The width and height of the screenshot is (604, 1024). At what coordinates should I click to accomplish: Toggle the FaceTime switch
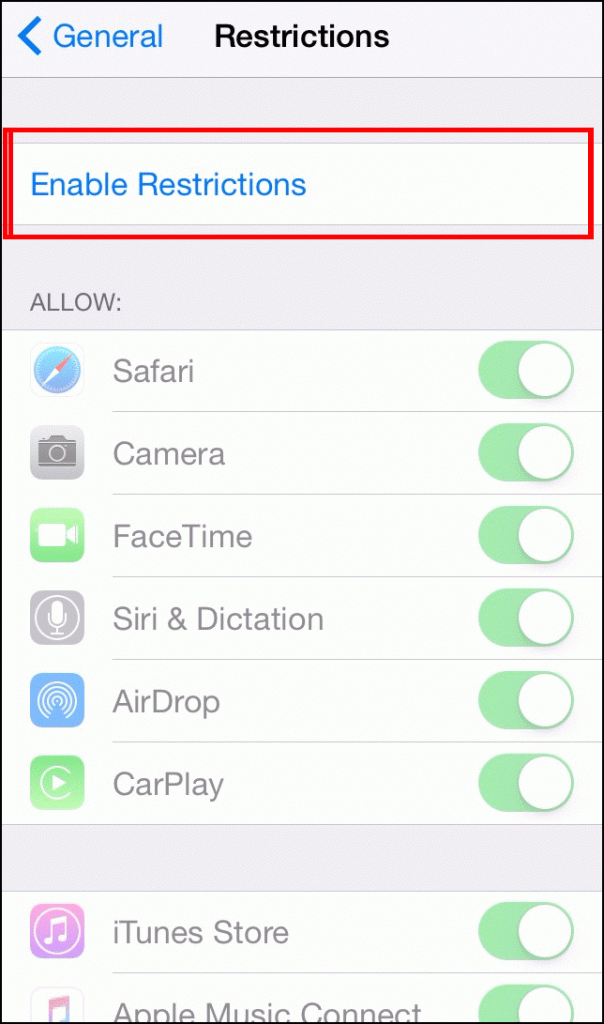526,536
